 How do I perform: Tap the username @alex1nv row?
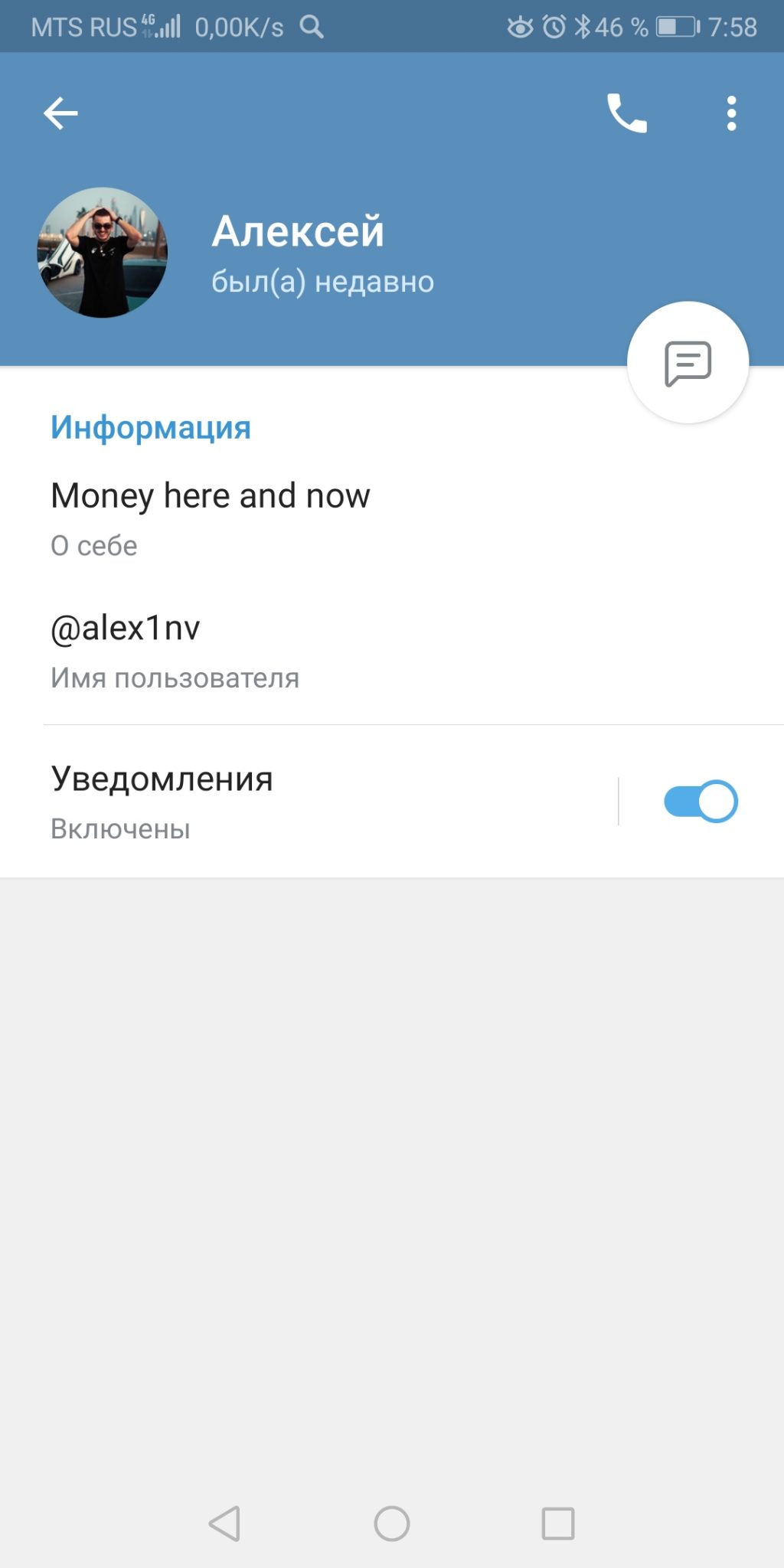click(392, 652)
